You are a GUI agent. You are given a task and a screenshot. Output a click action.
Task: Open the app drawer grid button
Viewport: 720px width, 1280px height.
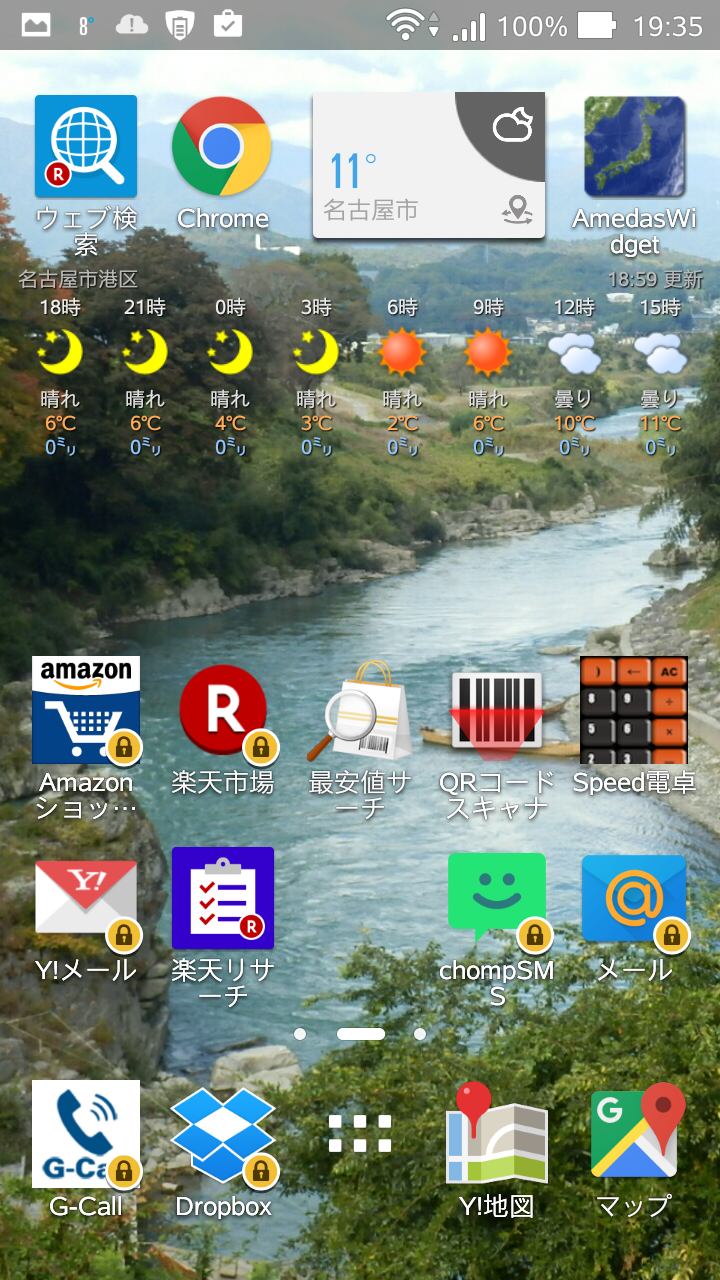coord(360,1133)
